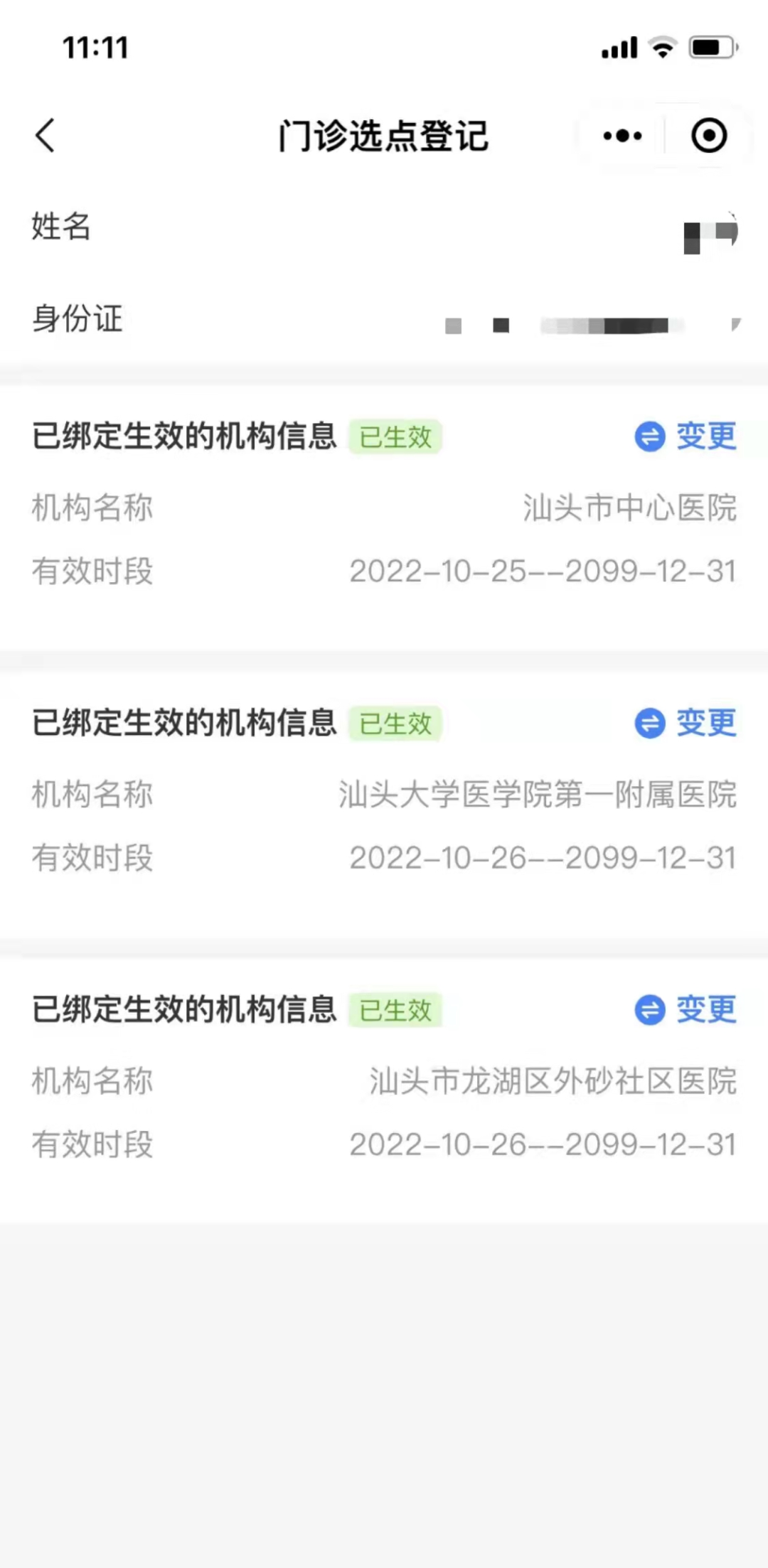Close the mini program with the circle icon
The height and width of the screenshot is (1568, 768).
click(x=708, y=135)
